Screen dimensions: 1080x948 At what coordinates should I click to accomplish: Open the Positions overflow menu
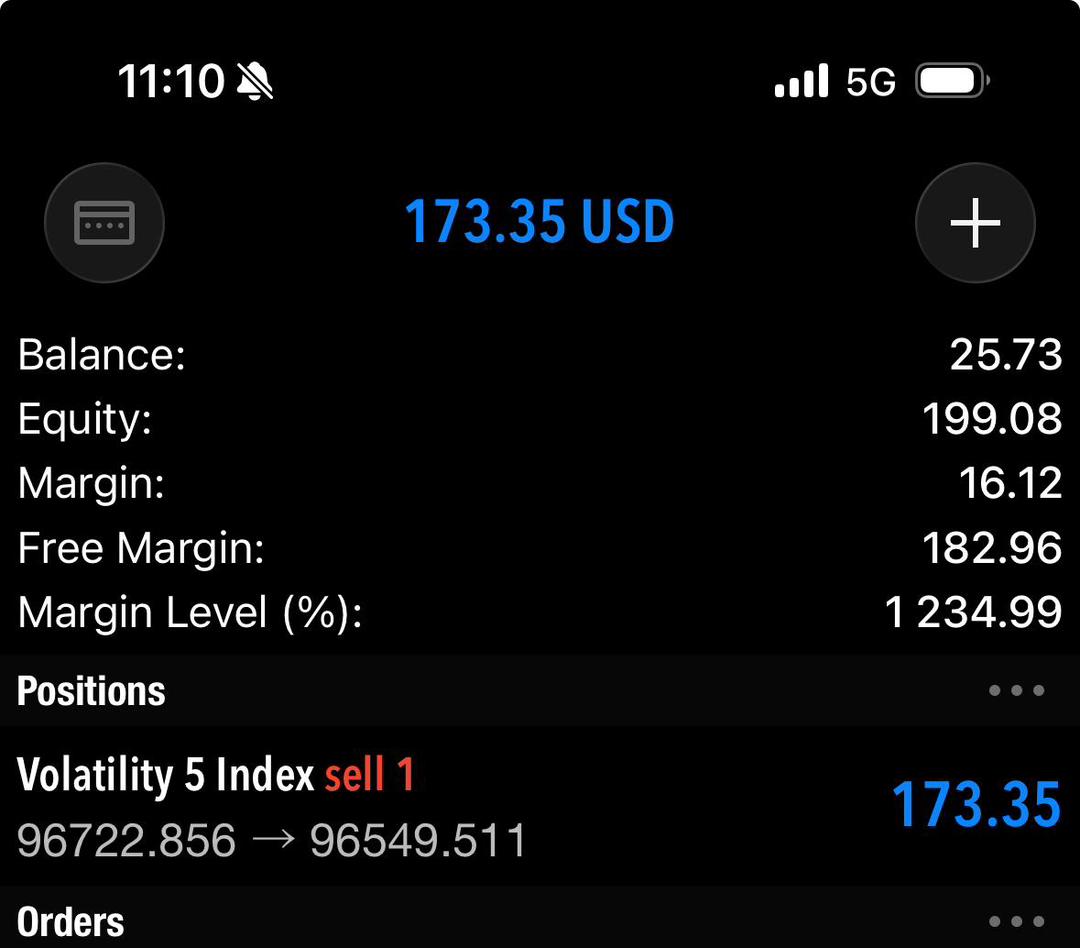(1016, 690)
